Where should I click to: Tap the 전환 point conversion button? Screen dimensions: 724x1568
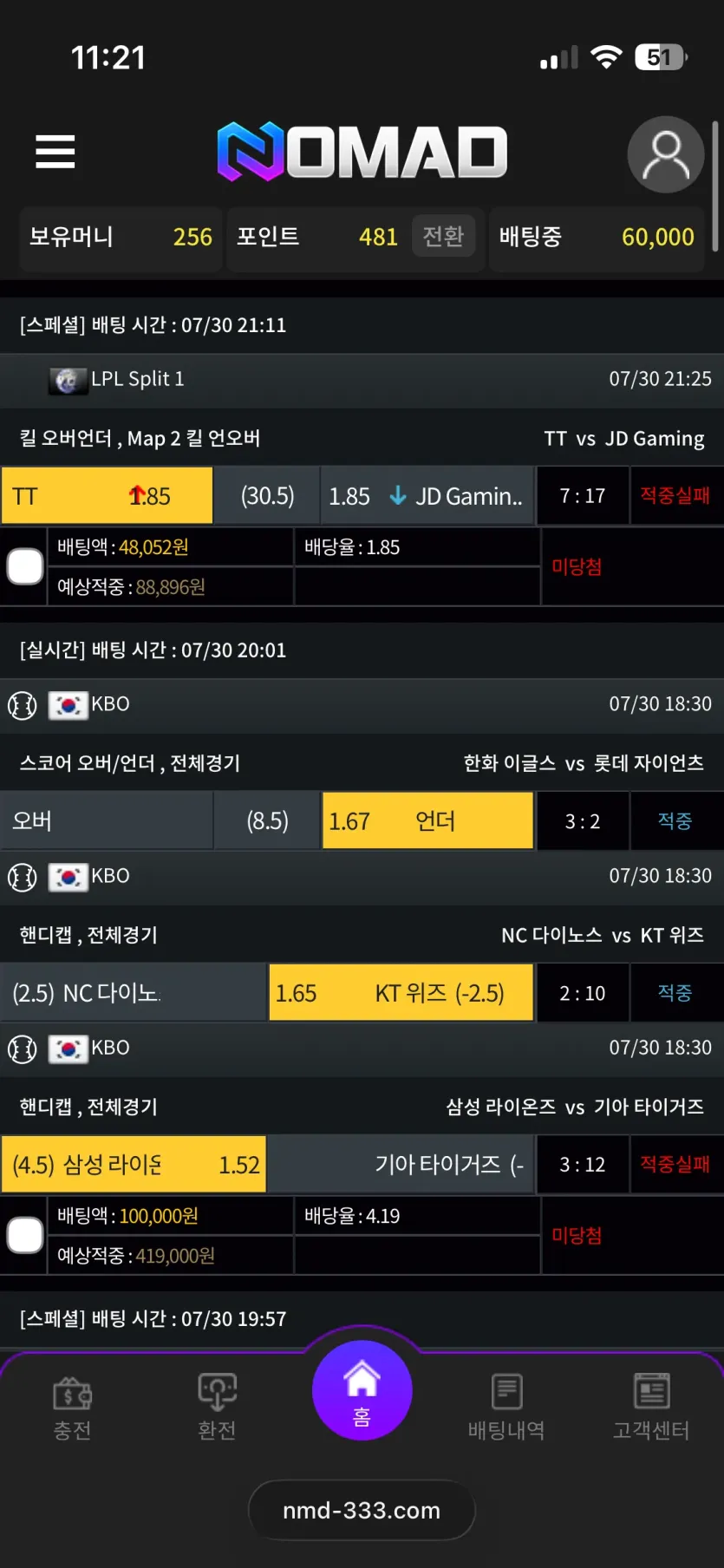443,236
